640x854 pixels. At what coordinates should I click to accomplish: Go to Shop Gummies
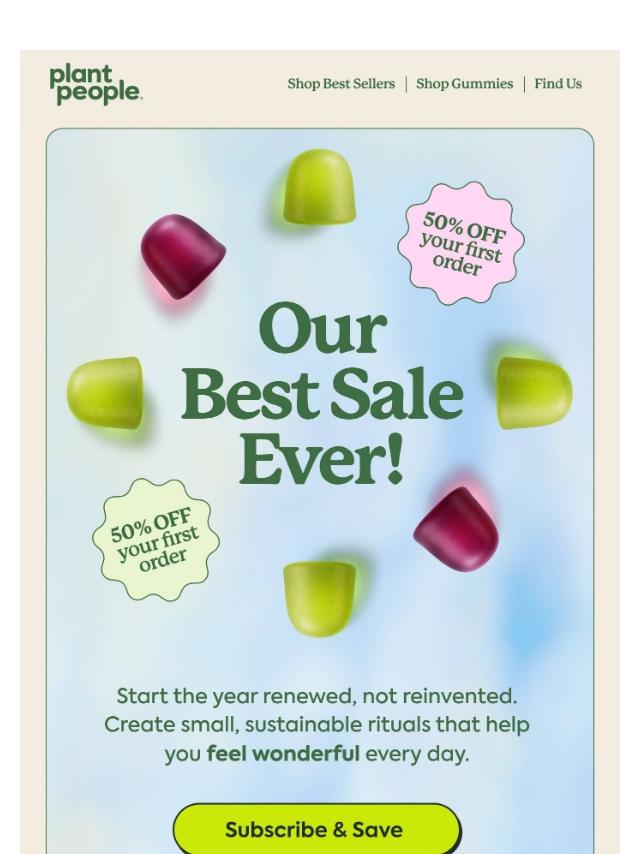(x=464, y=84)
